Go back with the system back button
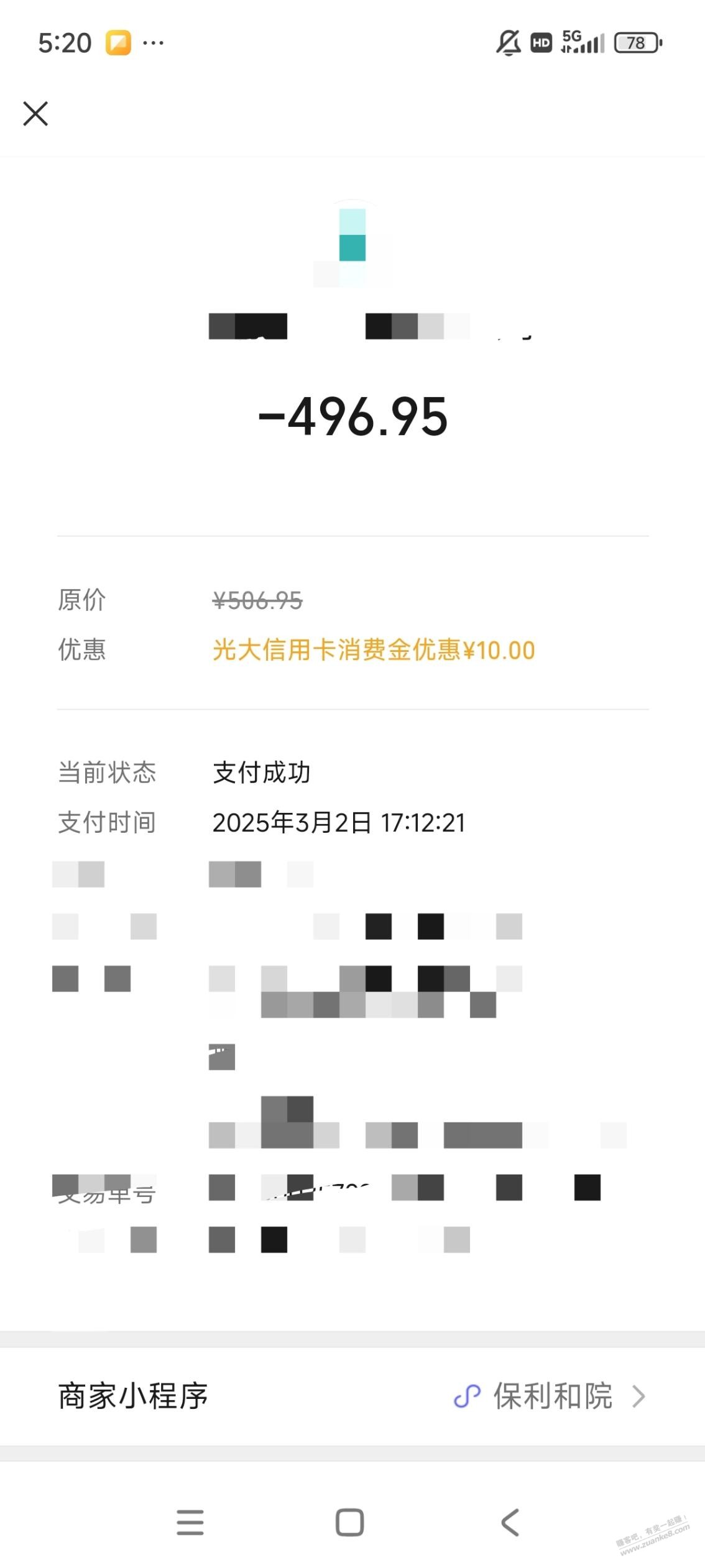 [x=510, y=1522]
